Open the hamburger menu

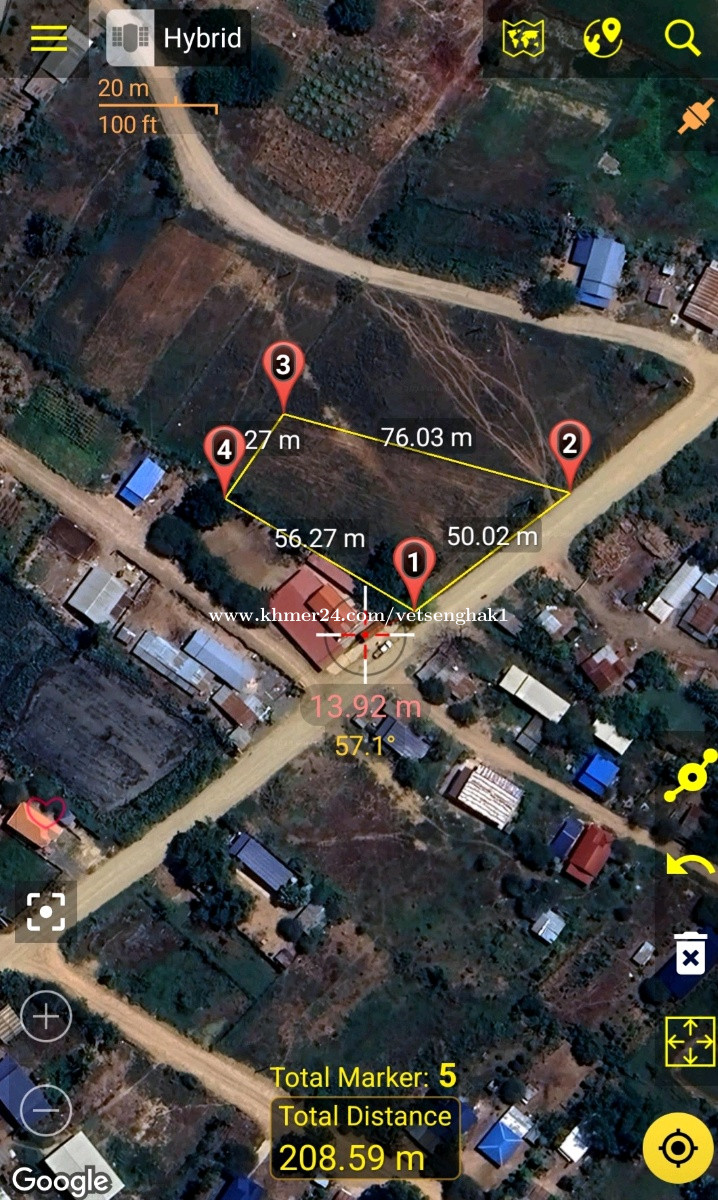[48, 38]
